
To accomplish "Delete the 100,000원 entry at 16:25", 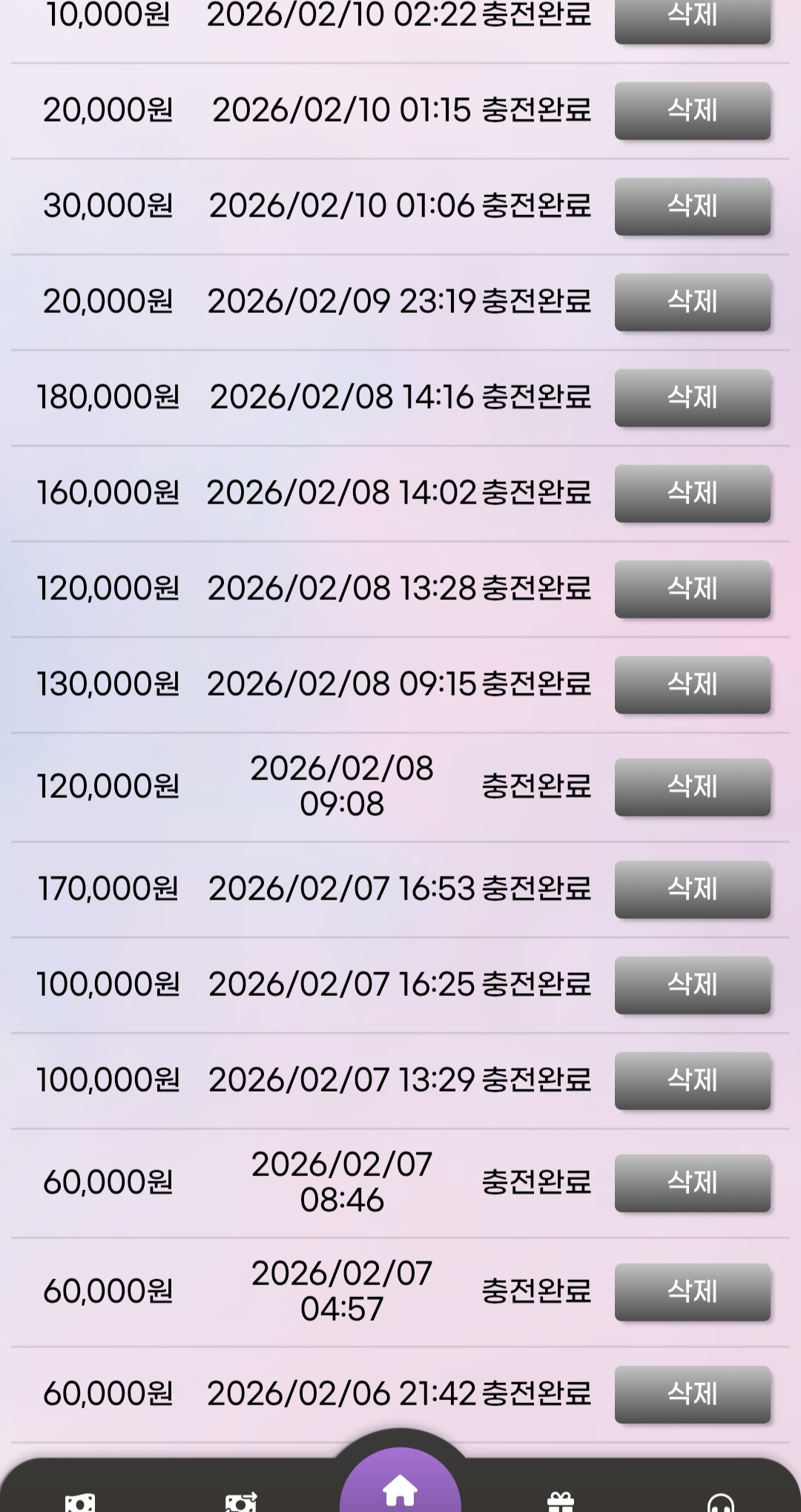I will [x=691, y=986].
